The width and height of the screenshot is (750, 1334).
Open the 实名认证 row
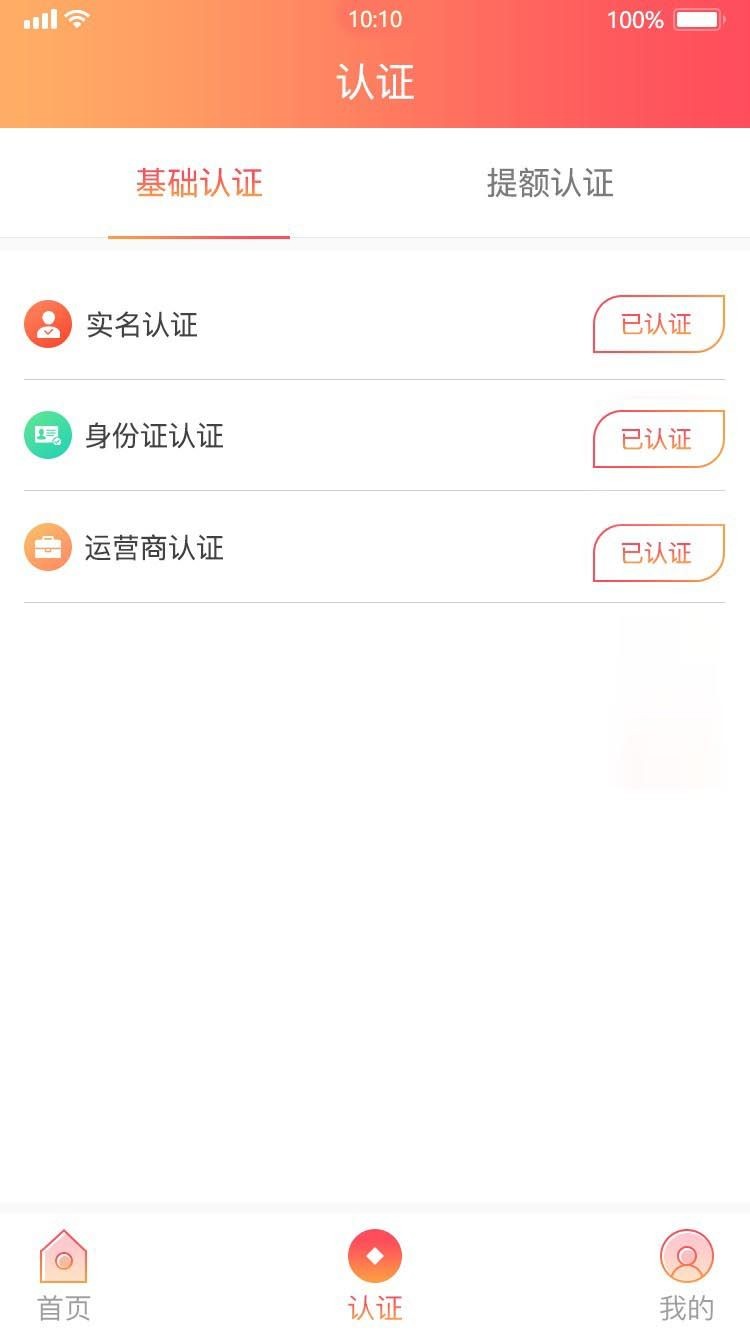[374, 325]
